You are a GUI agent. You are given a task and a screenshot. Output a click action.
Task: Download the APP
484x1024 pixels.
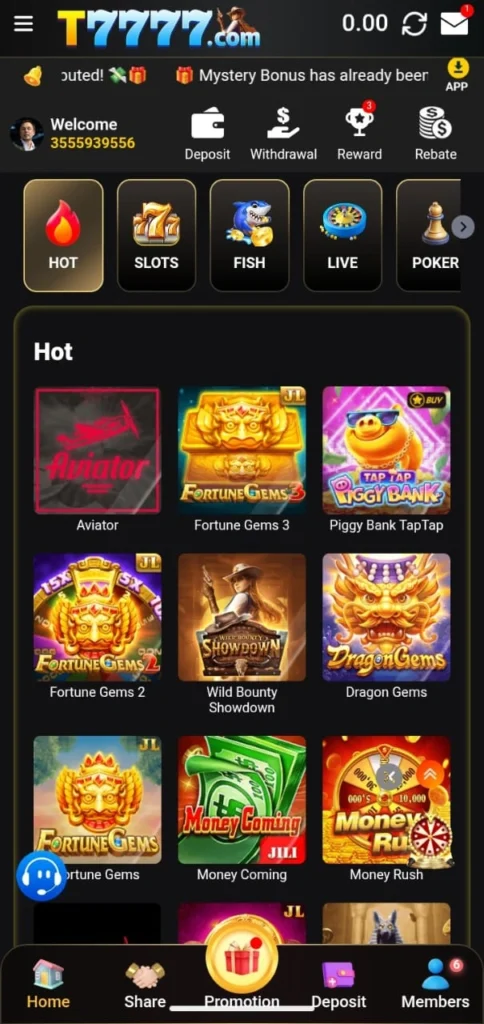[457, 75]
